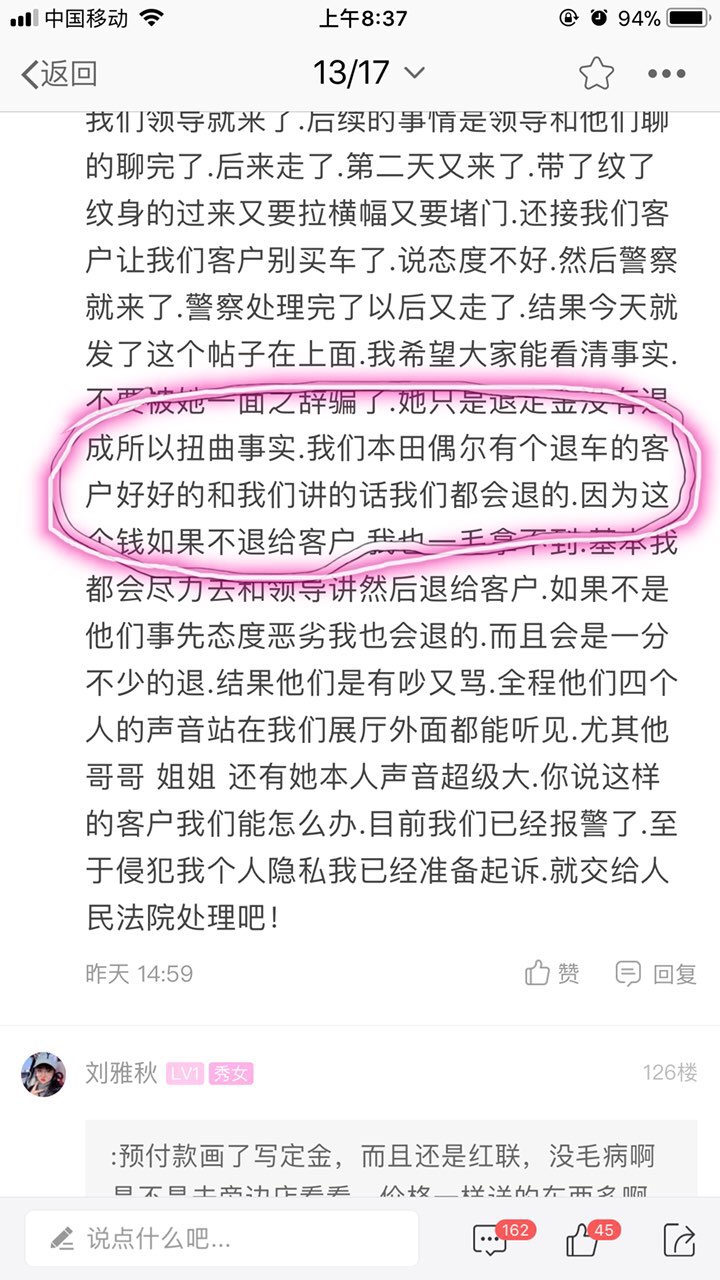
Task: Go back via 返回 button
Action: 59,73
